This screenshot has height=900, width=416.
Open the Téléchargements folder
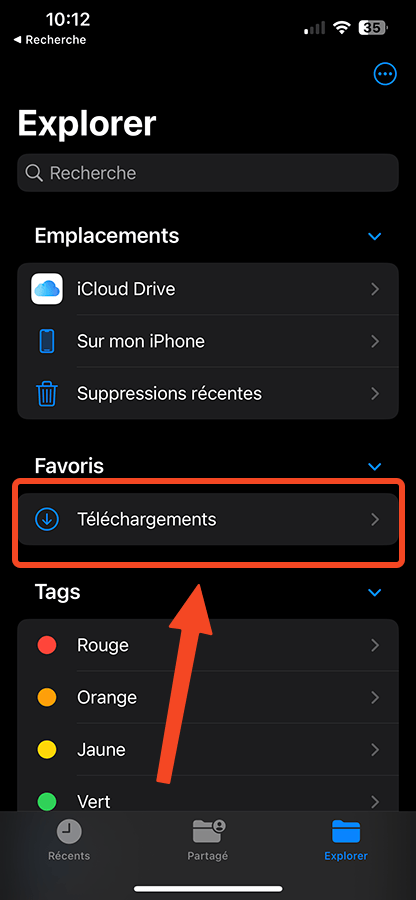[x=208, y=519]
